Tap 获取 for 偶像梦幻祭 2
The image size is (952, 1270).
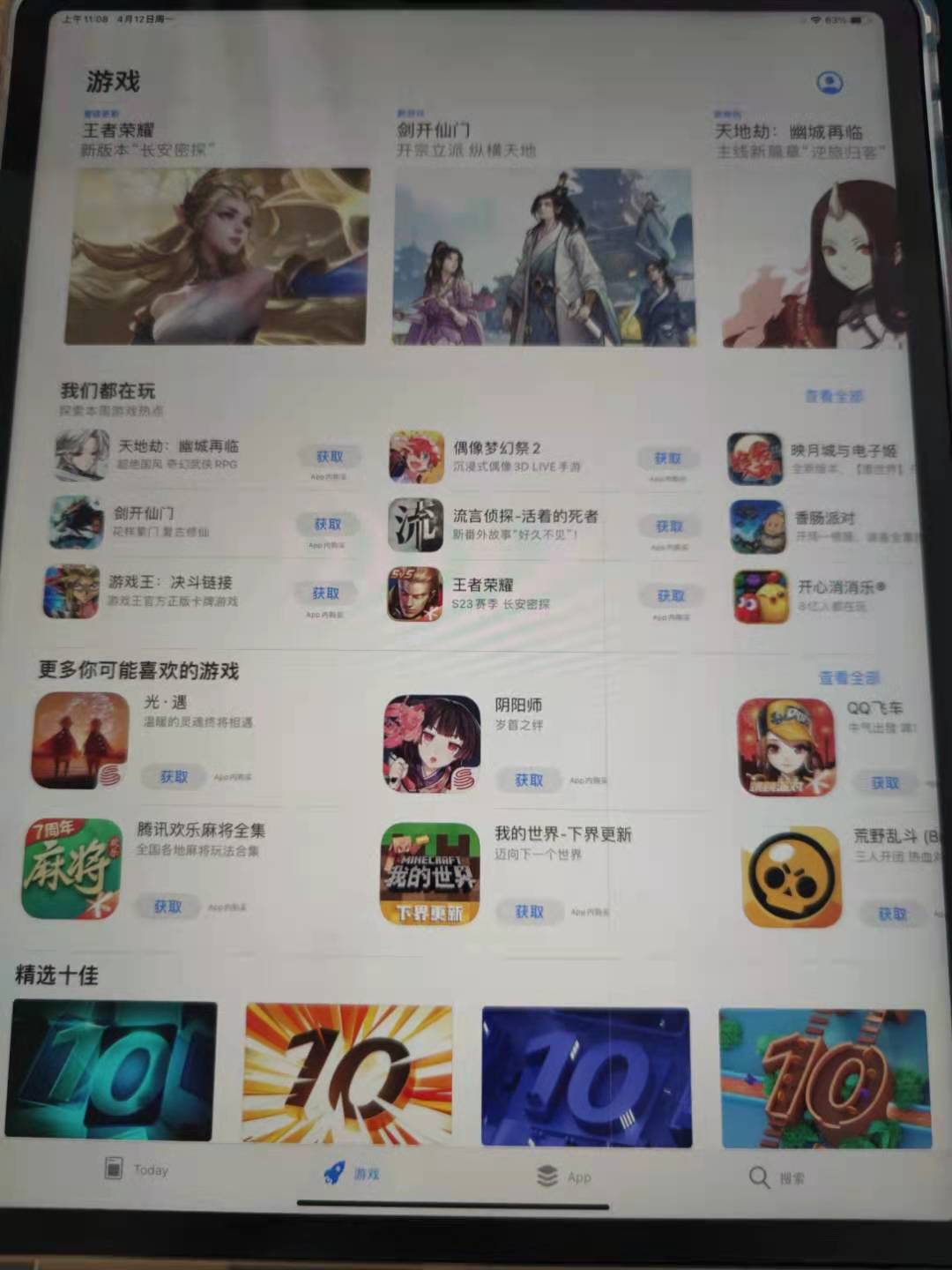(x=667, y=459)
